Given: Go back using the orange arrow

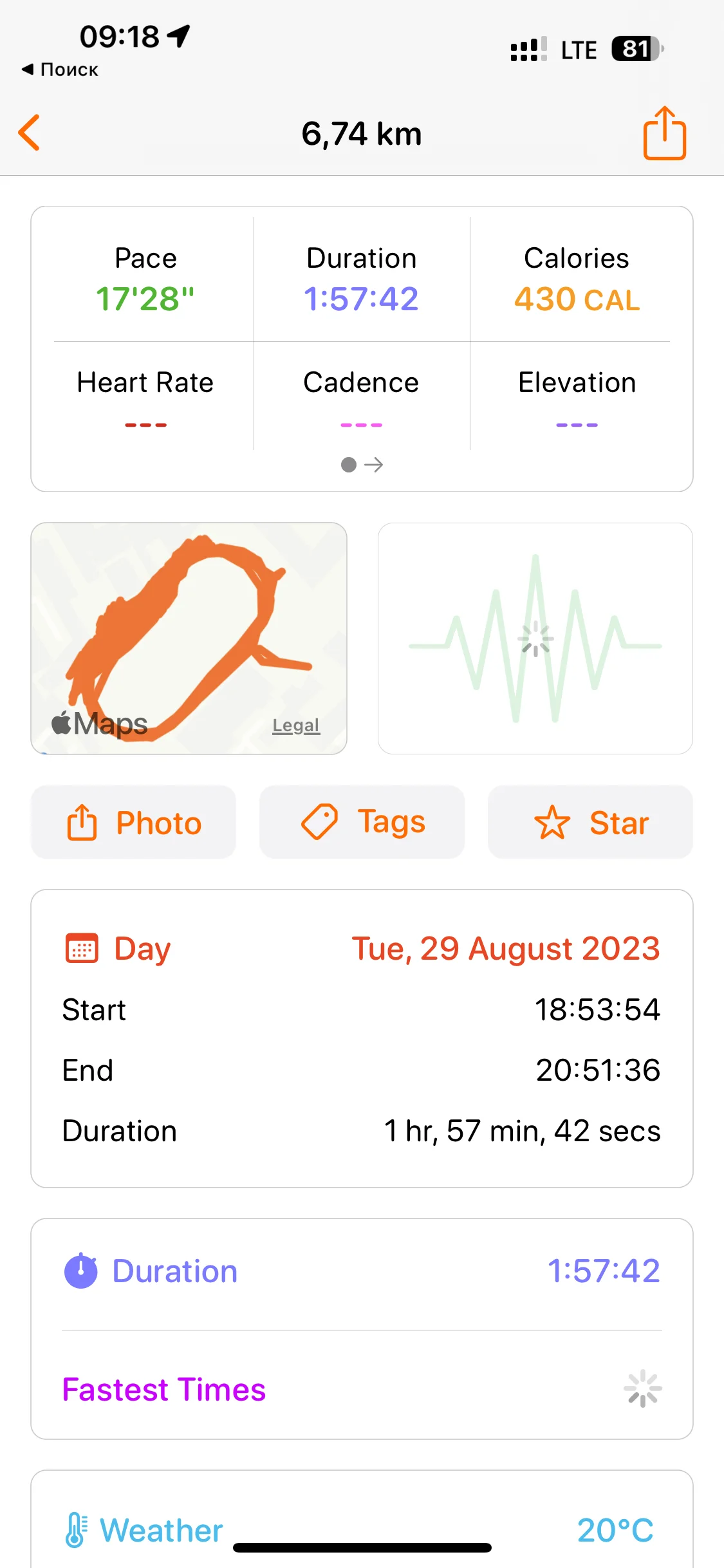Looking at the screenshot, I should click(x=30, y=133).
